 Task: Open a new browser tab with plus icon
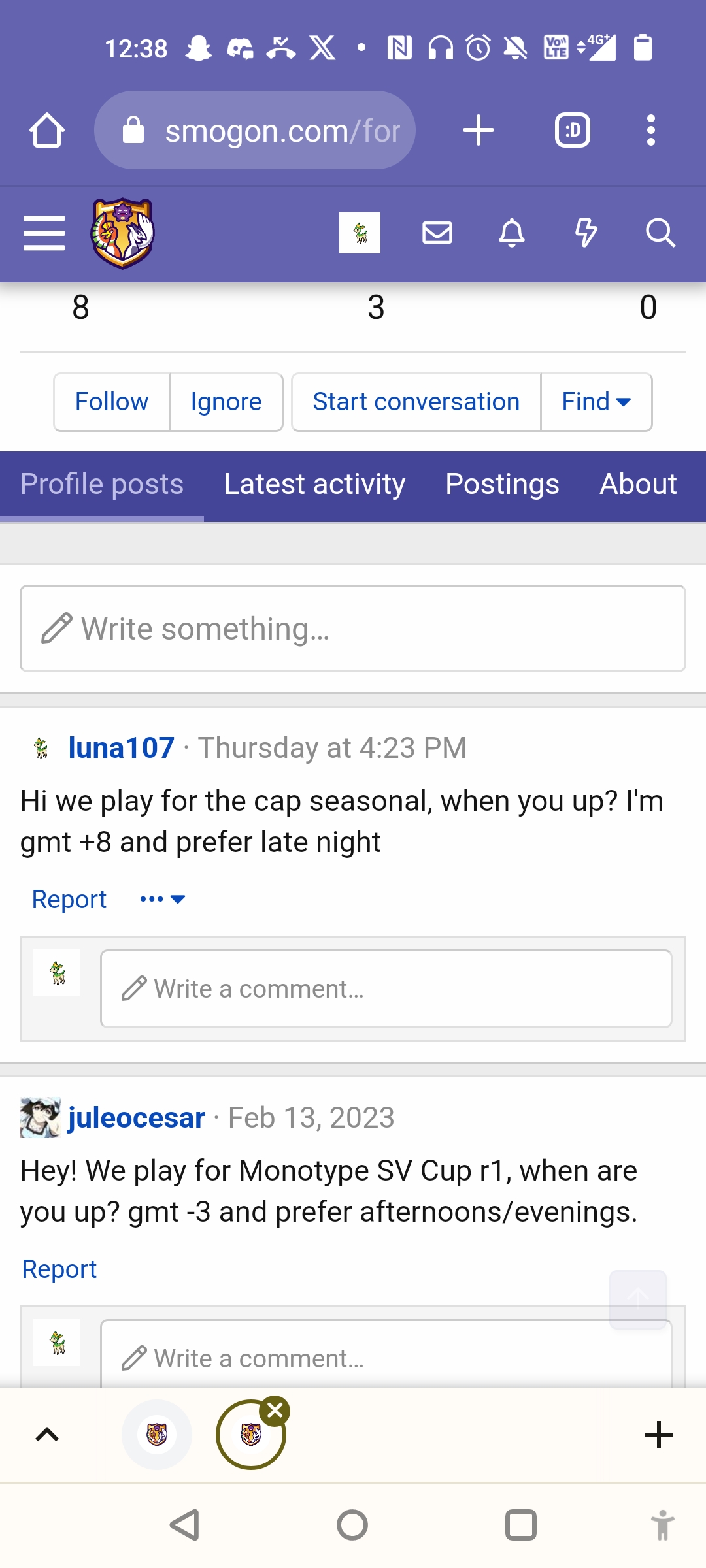[479, 129]
